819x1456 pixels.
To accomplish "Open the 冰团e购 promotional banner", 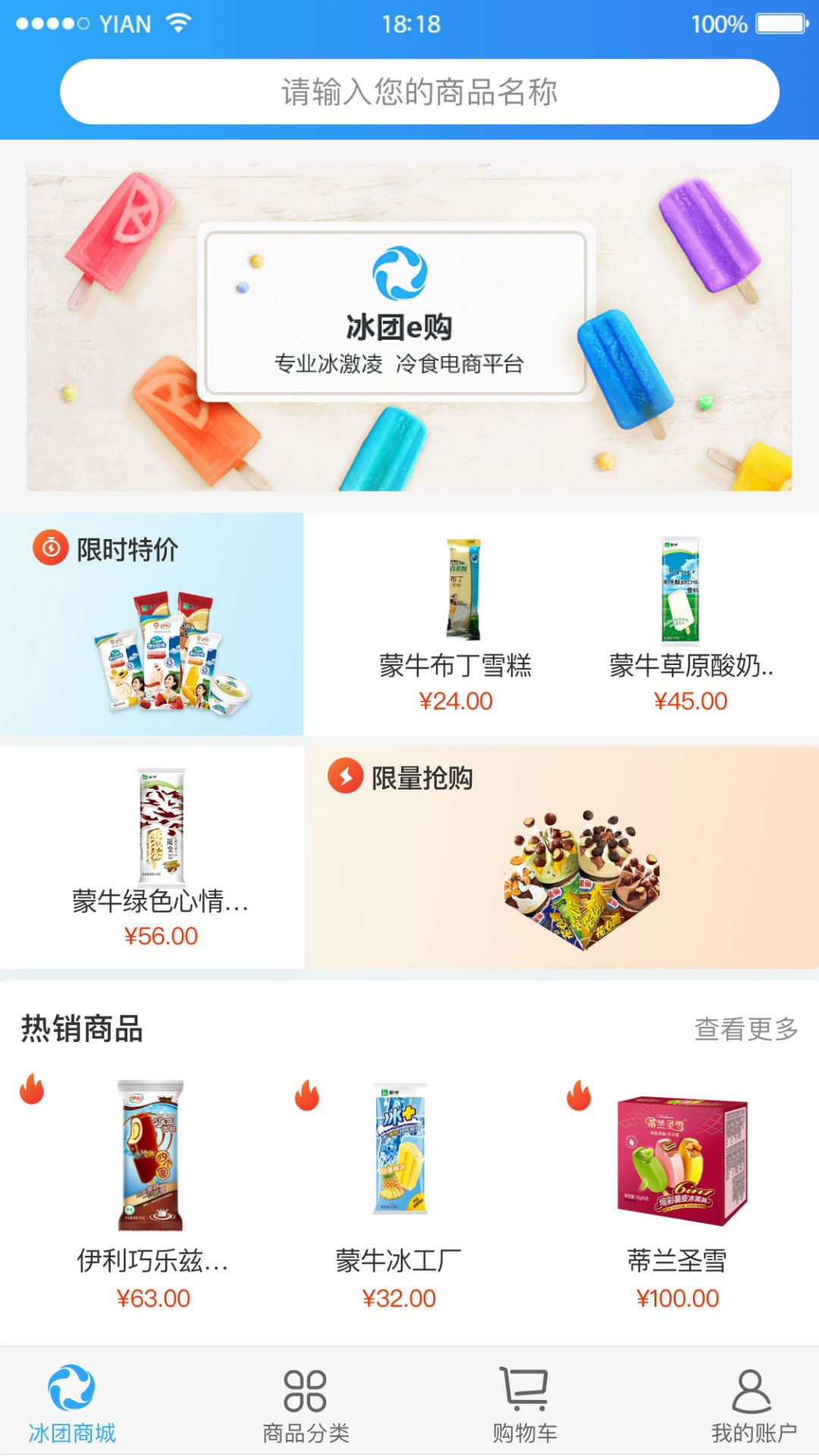I will pos(409,328).
